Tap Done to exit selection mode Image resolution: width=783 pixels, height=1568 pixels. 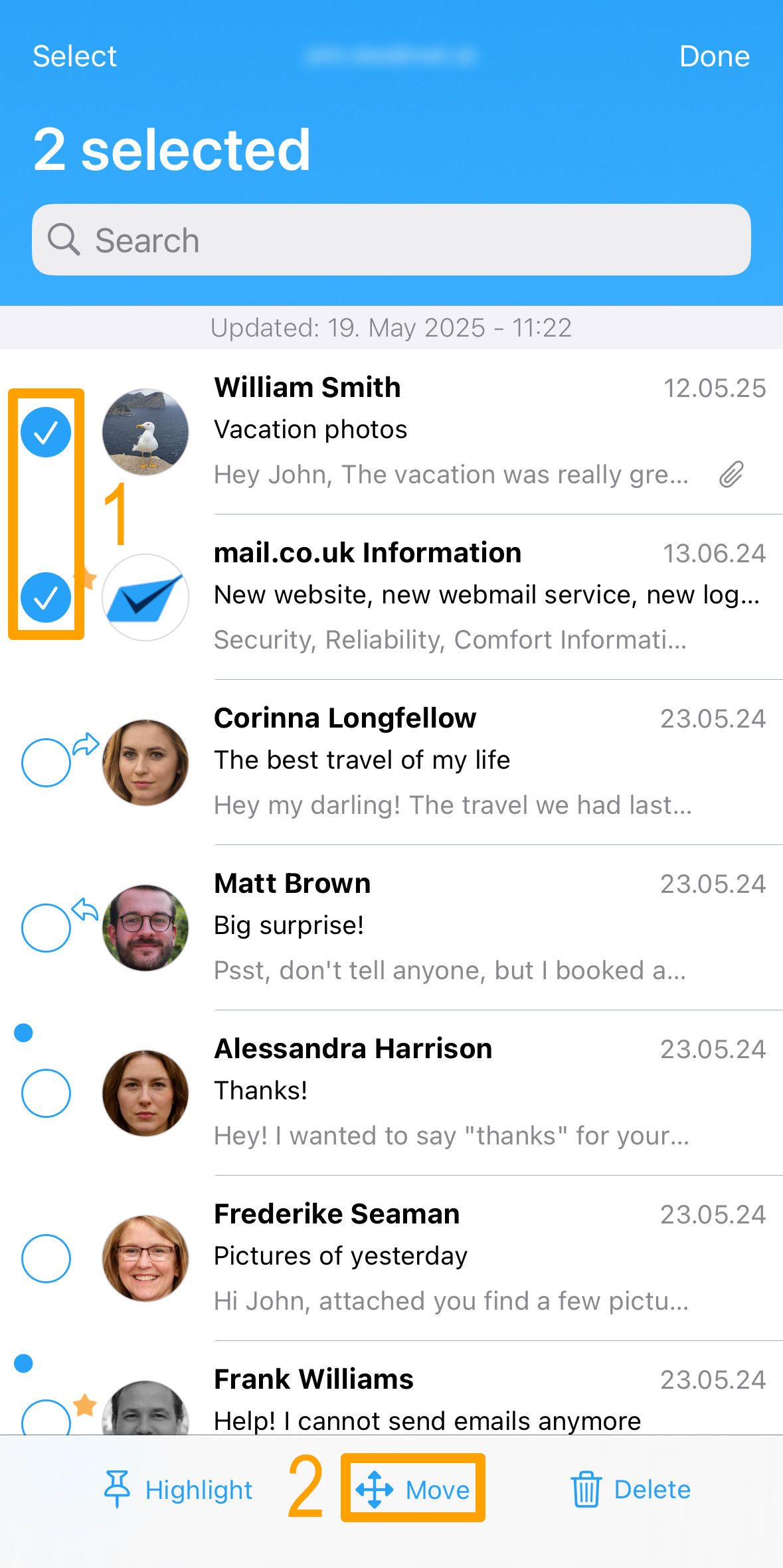click(x=714, y=56)
